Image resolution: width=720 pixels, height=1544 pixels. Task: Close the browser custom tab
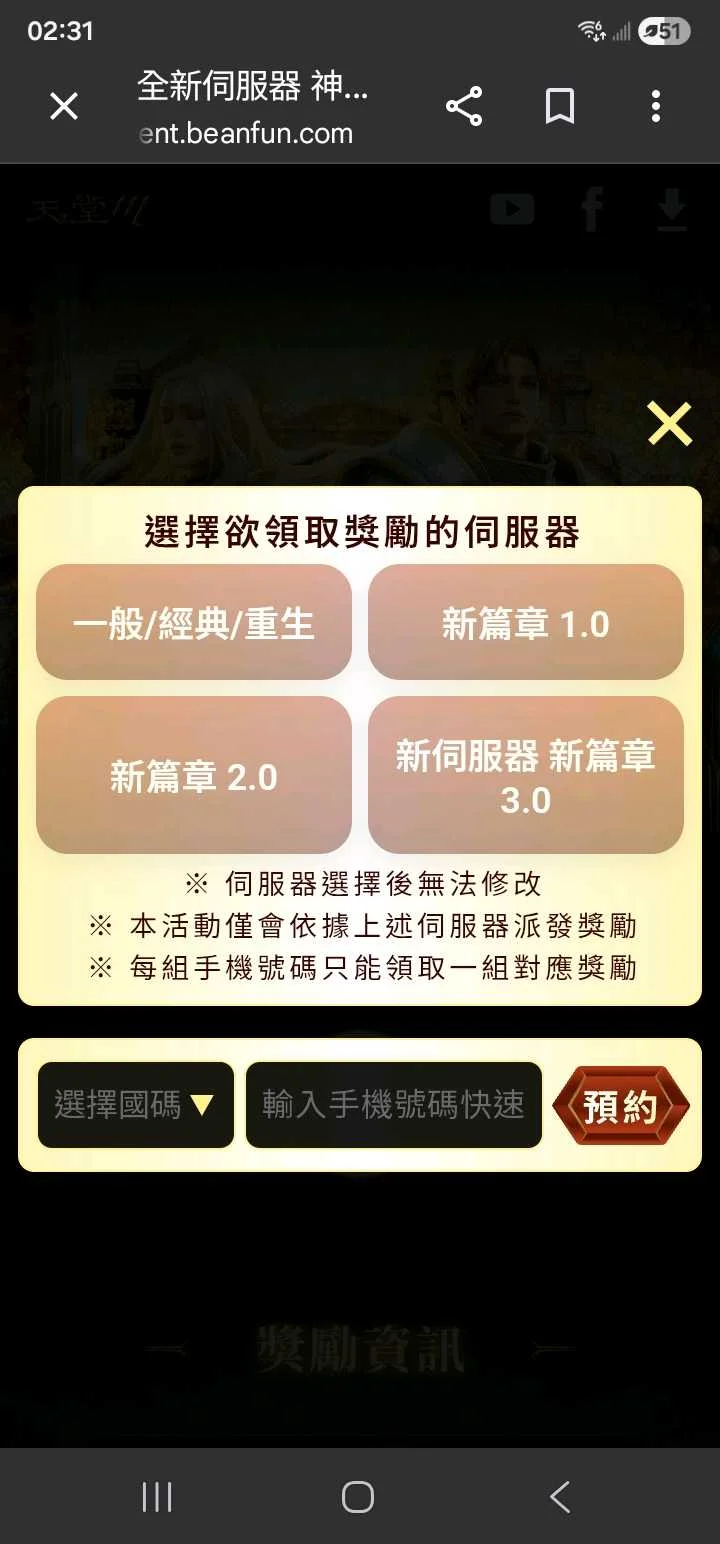tap(64, 106)
